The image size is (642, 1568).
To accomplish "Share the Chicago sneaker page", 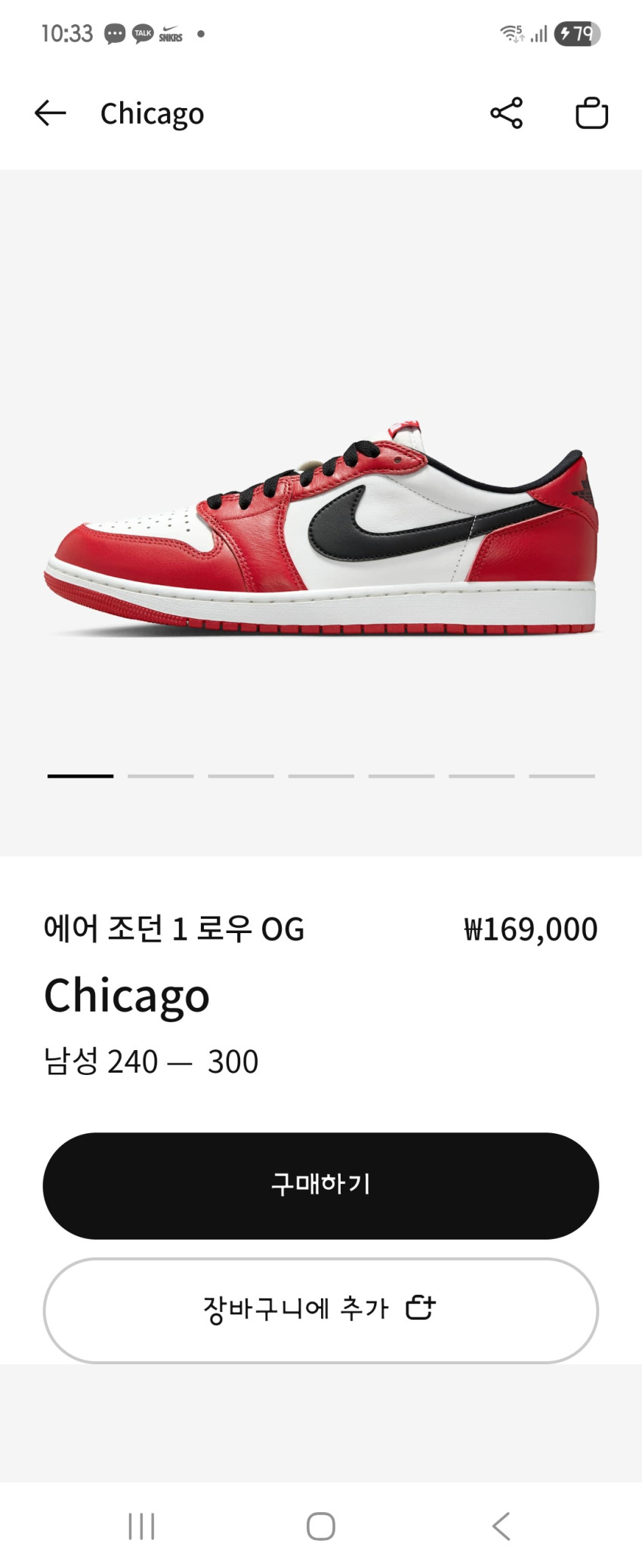I will [x=506, y=113].
